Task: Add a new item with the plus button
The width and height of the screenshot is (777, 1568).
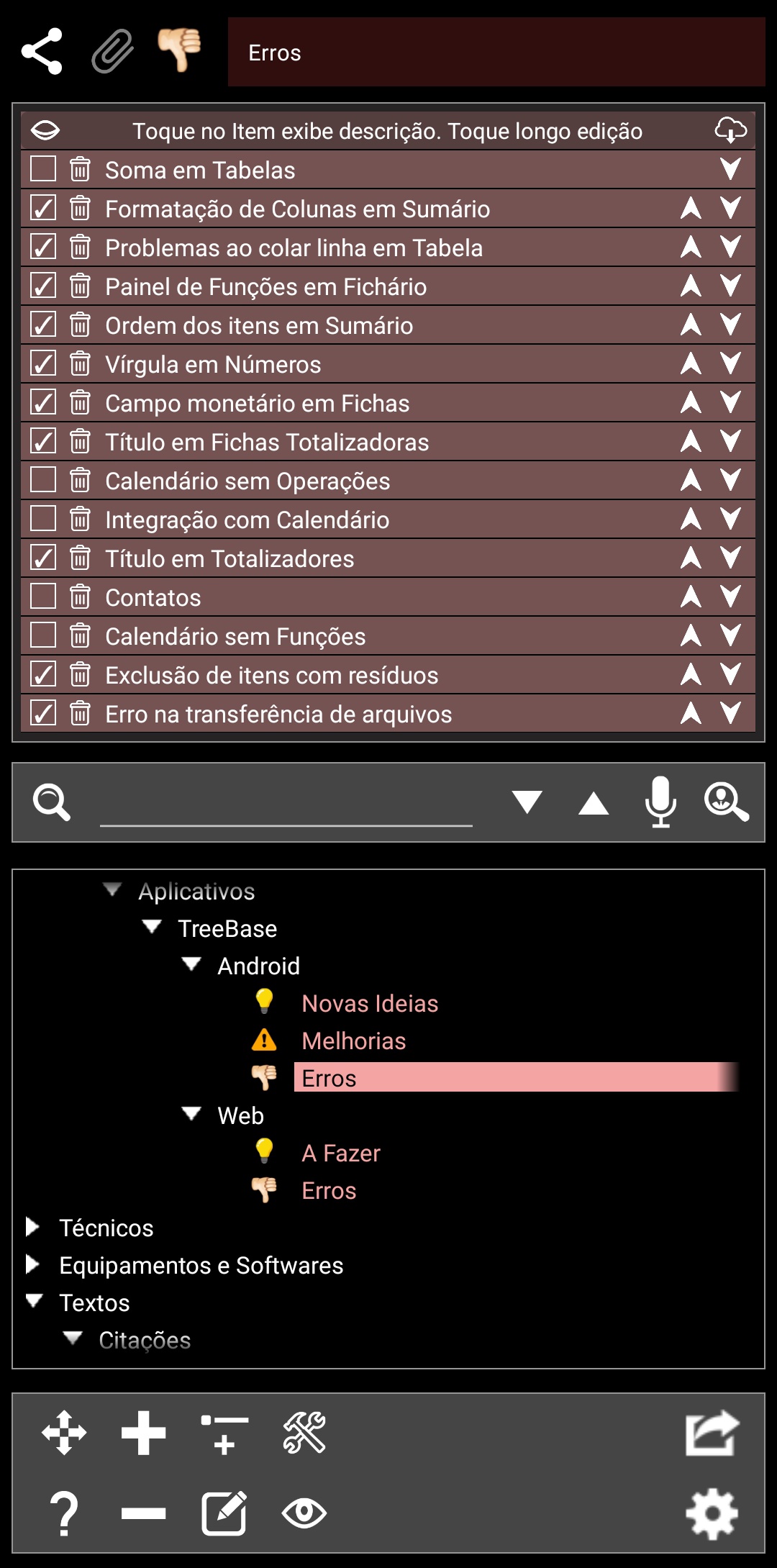Action: coord(144,1433)
